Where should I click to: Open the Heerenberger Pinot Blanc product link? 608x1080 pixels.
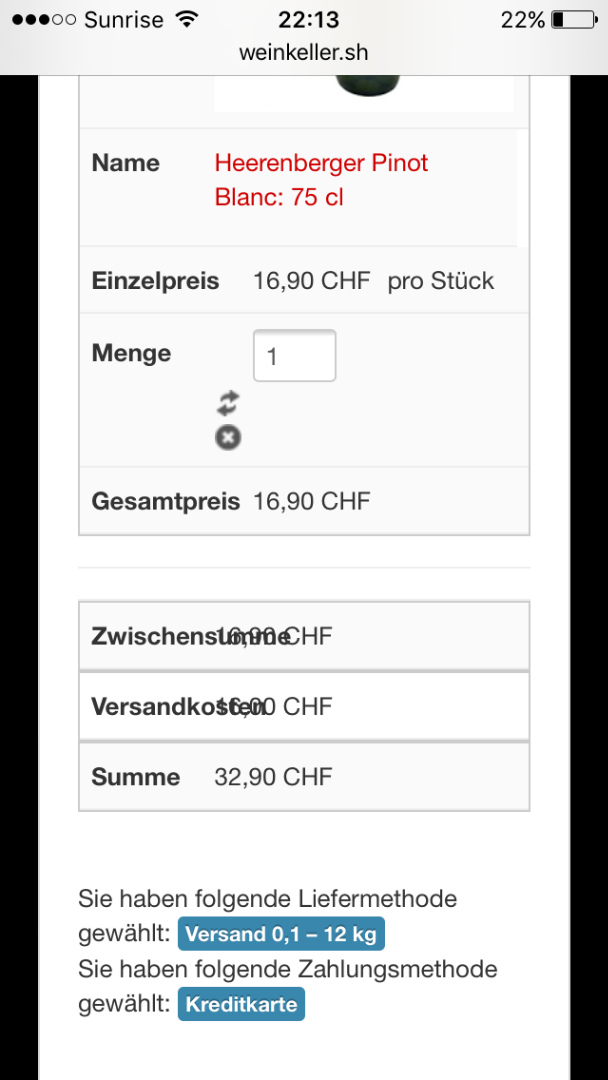tap(321, 180)
